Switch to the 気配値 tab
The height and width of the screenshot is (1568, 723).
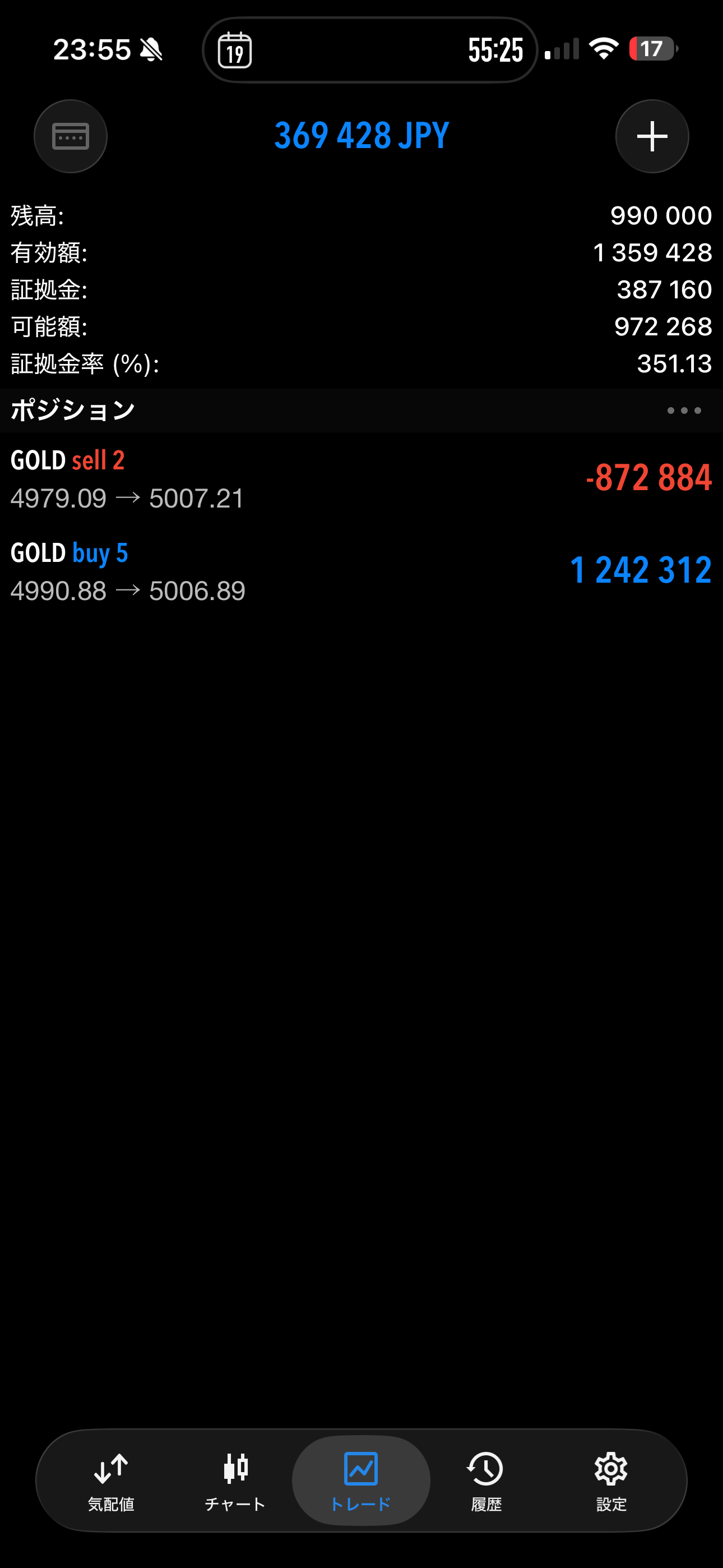click(111, 1482)
